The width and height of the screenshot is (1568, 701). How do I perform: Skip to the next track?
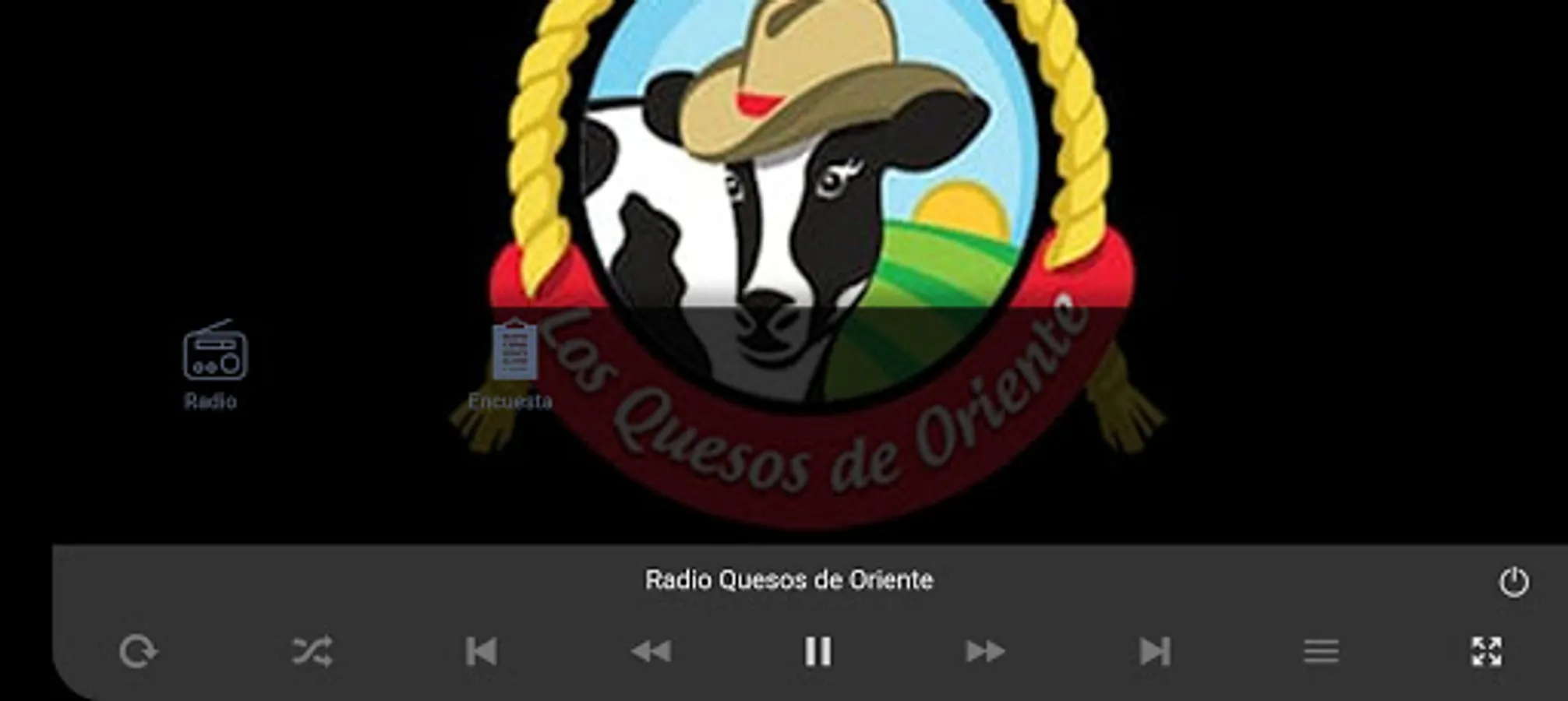tap(1154, 651)
